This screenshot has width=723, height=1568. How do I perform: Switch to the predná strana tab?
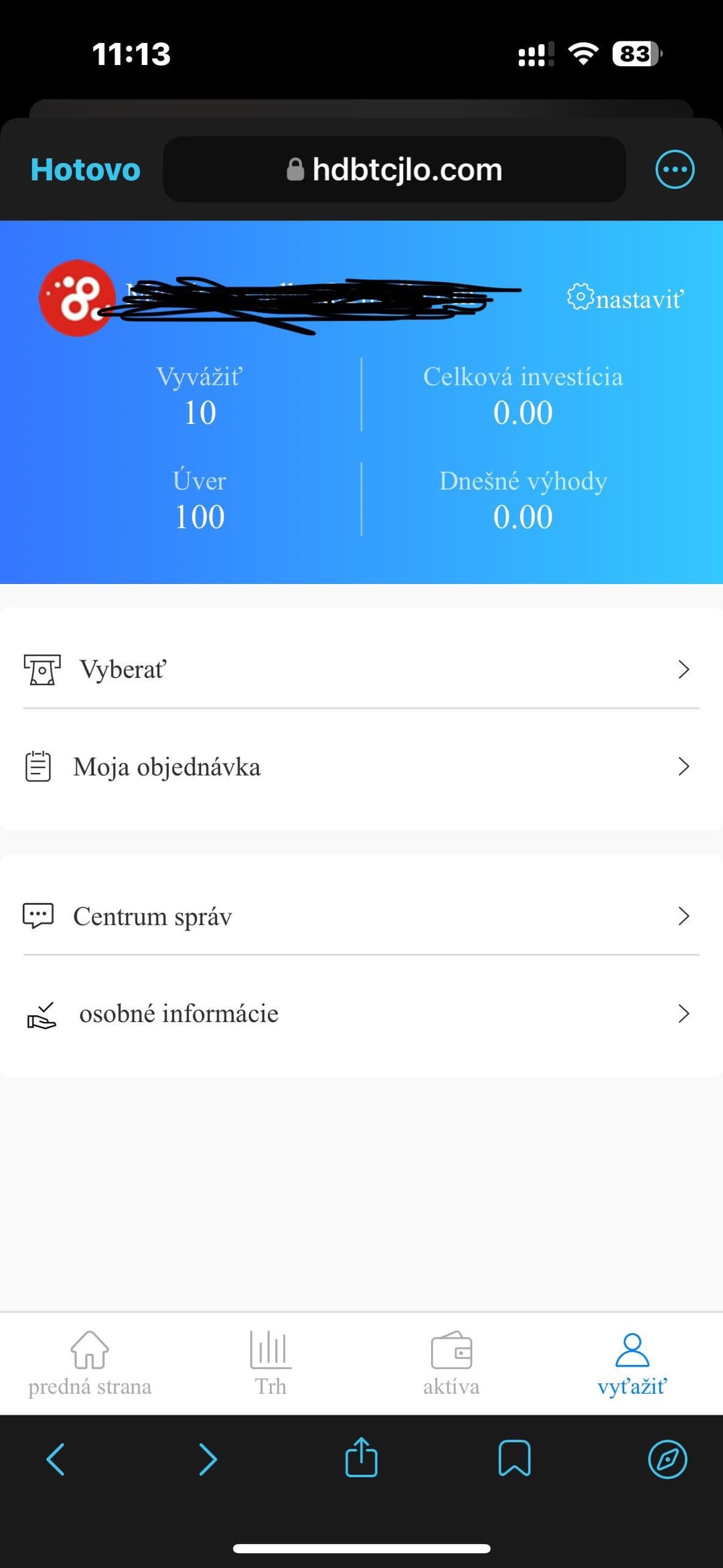click(90, 1364)
